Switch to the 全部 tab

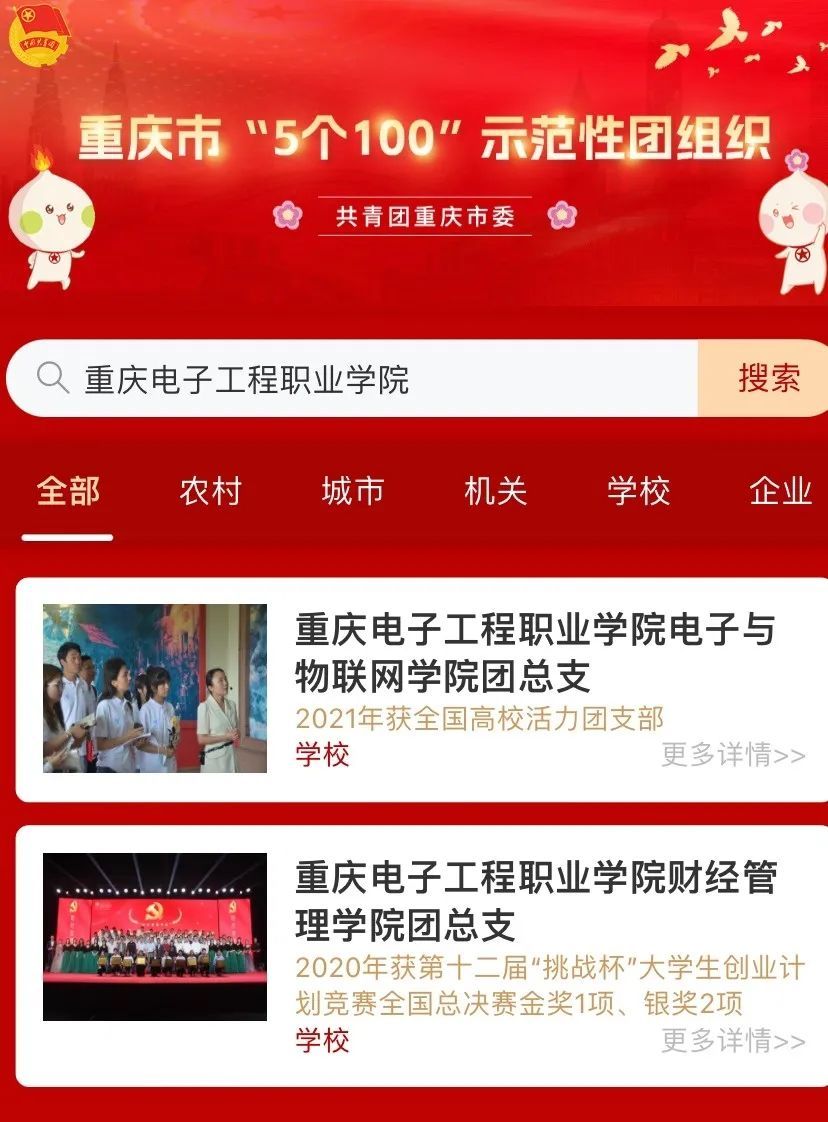click(68, 492)
